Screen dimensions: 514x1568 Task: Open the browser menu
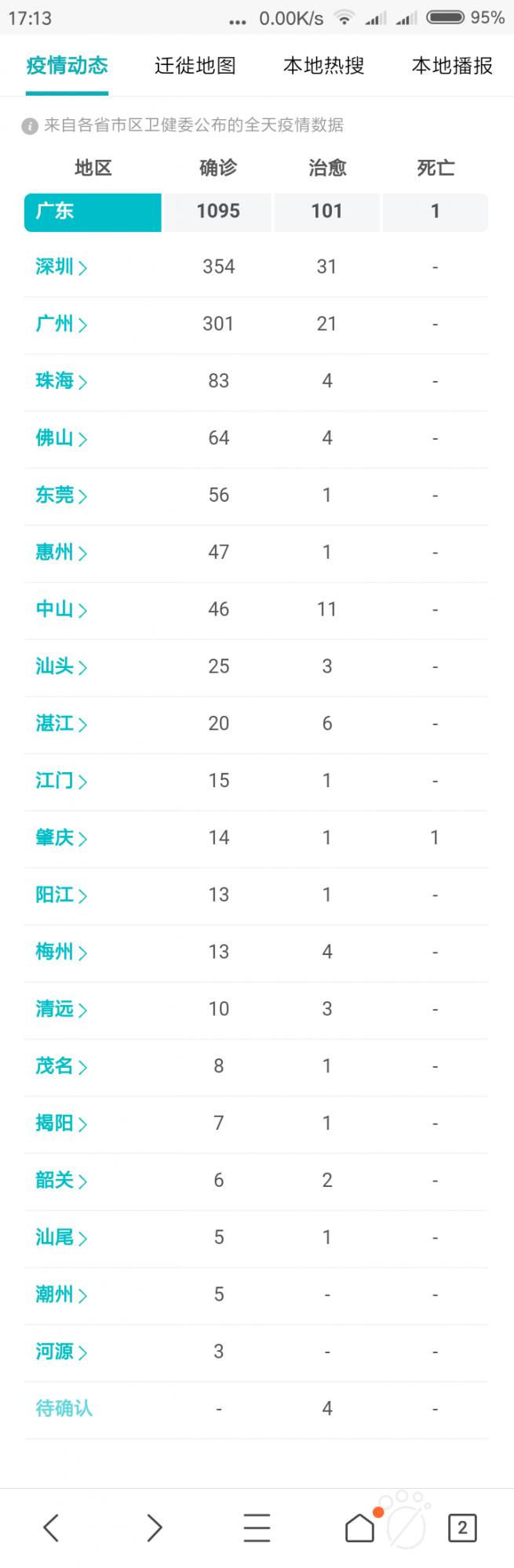[x=257, y=1527]
